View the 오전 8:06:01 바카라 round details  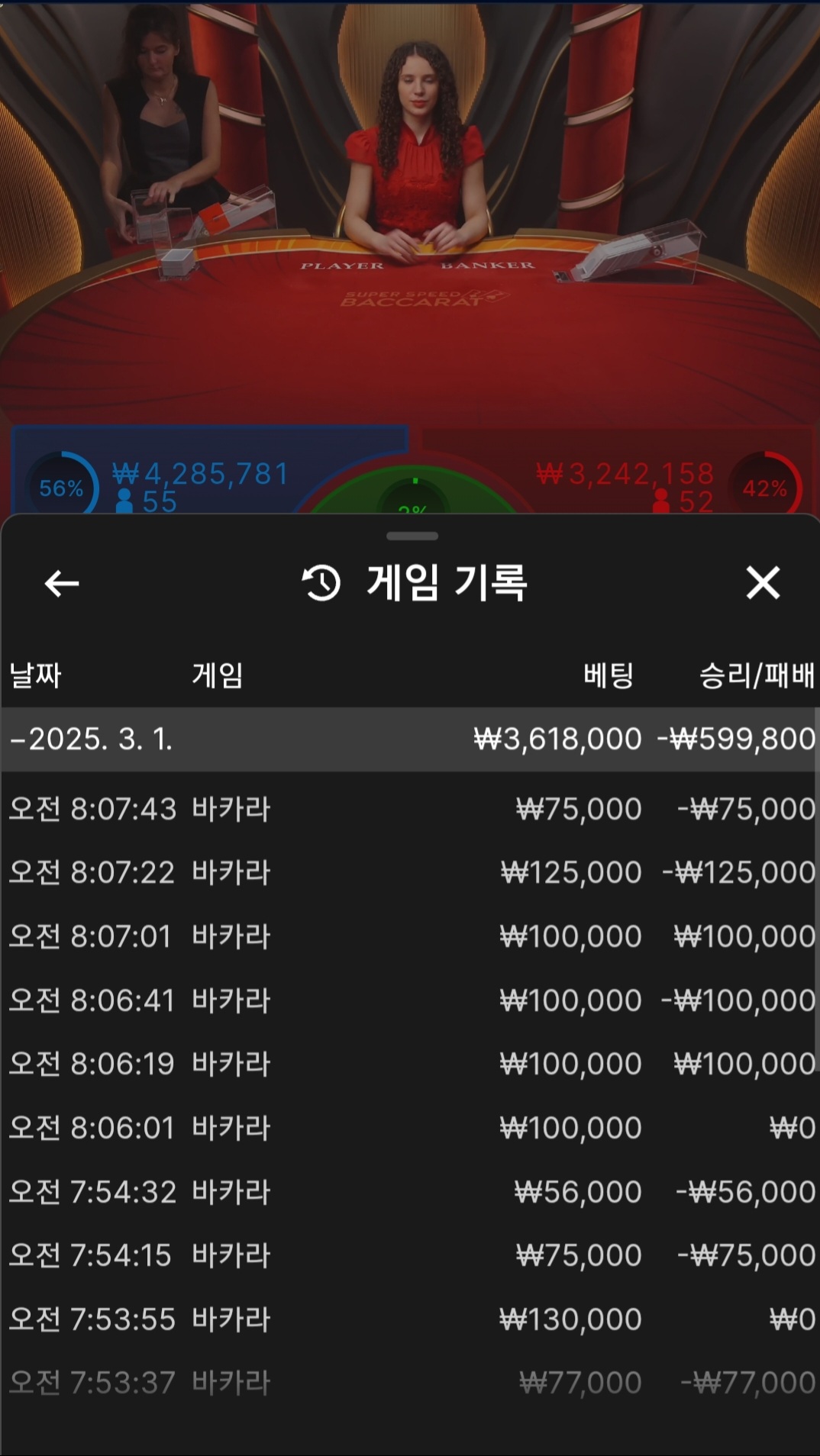(410, 1128)
